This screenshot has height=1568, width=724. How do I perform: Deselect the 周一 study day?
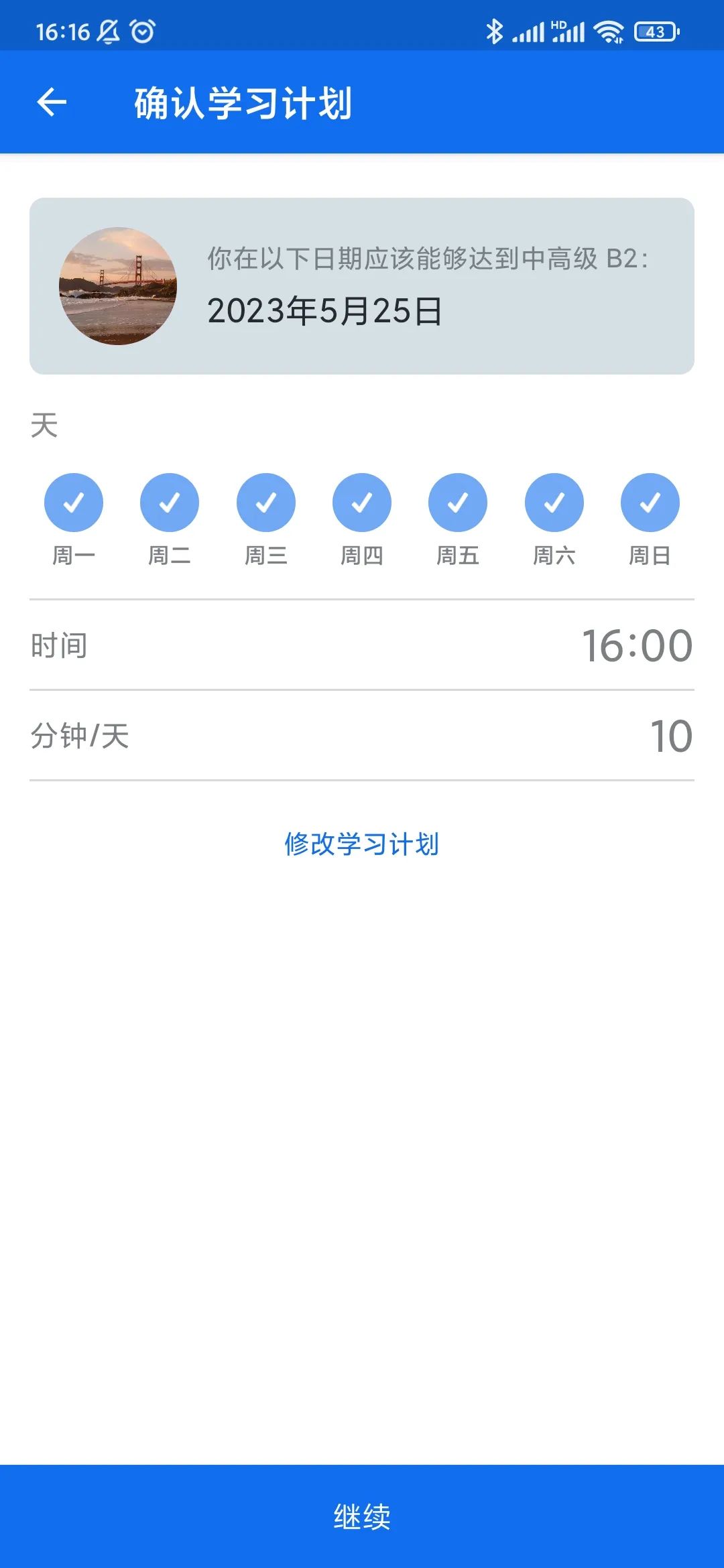point(73,501)
